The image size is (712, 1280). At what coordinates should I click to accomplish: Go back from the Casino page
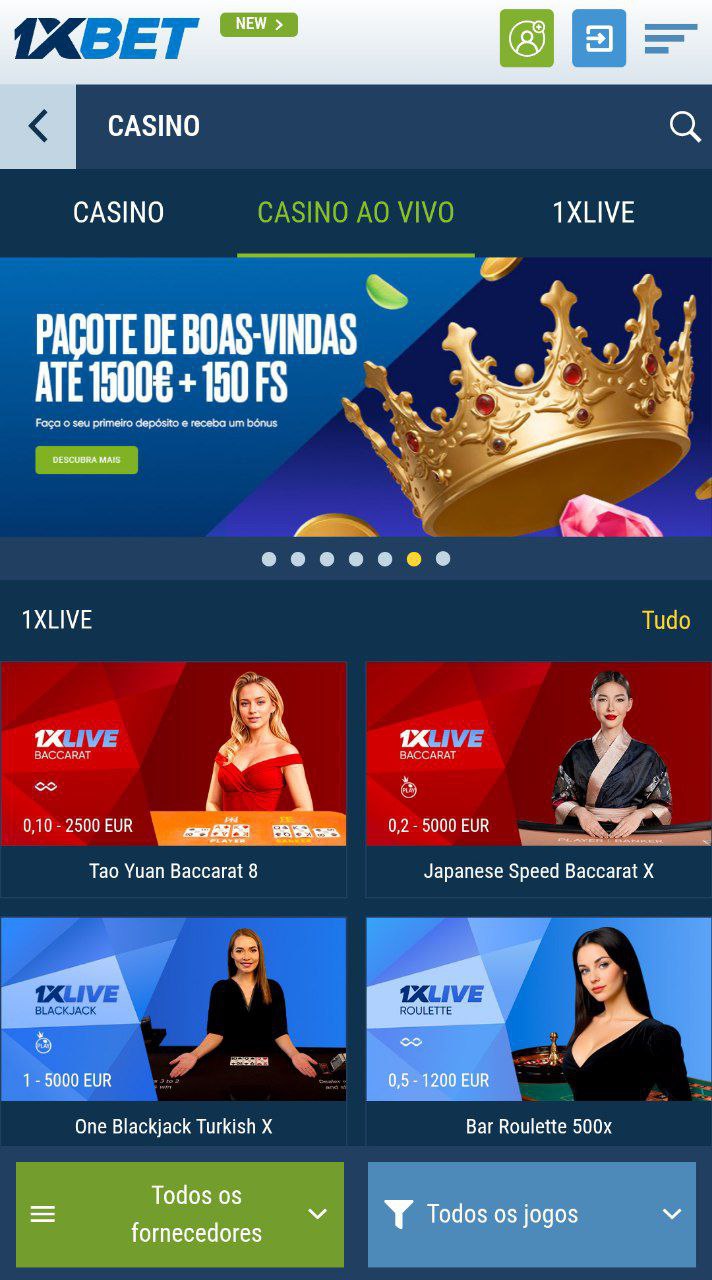tap(38, 126)
